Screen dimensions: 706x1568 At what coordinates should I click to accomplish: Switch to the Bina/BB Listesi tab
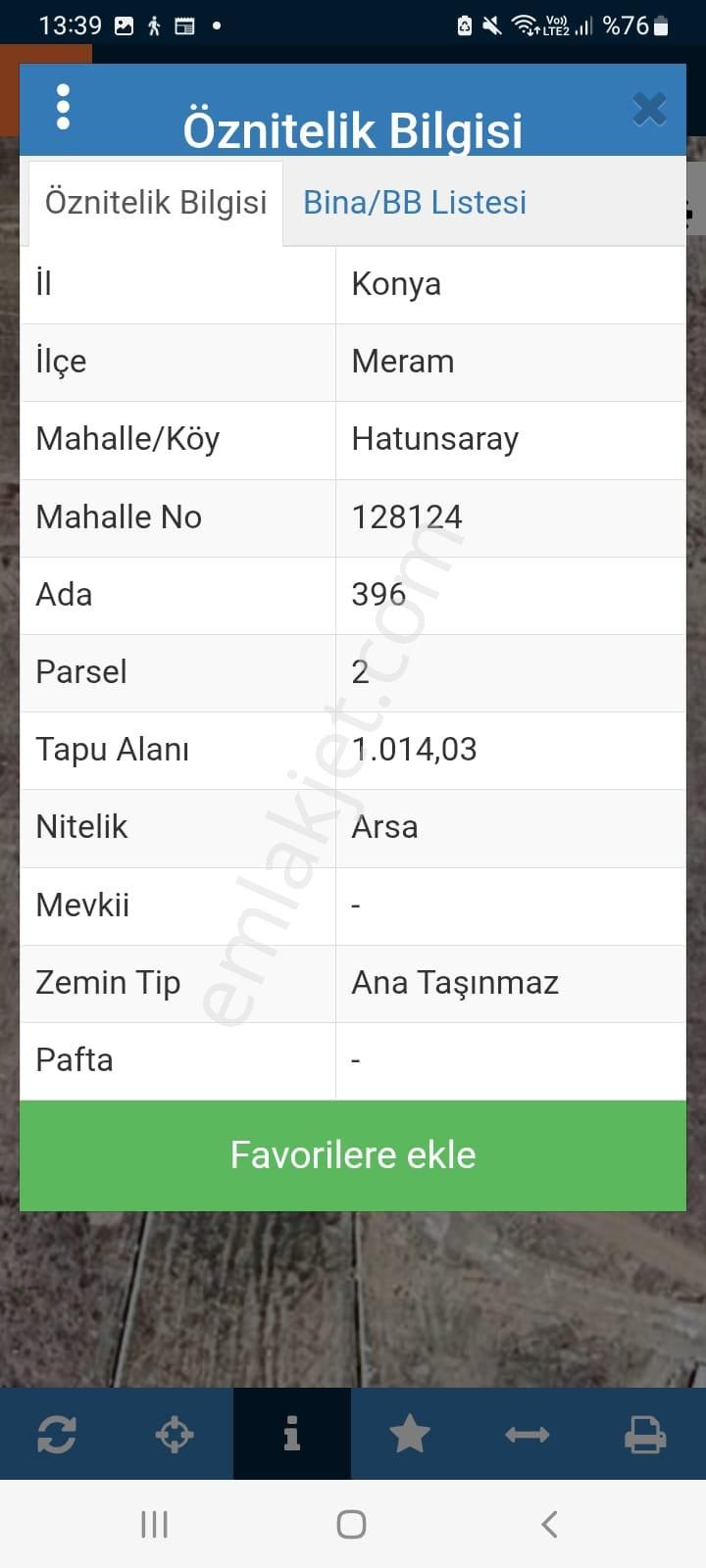415,202
